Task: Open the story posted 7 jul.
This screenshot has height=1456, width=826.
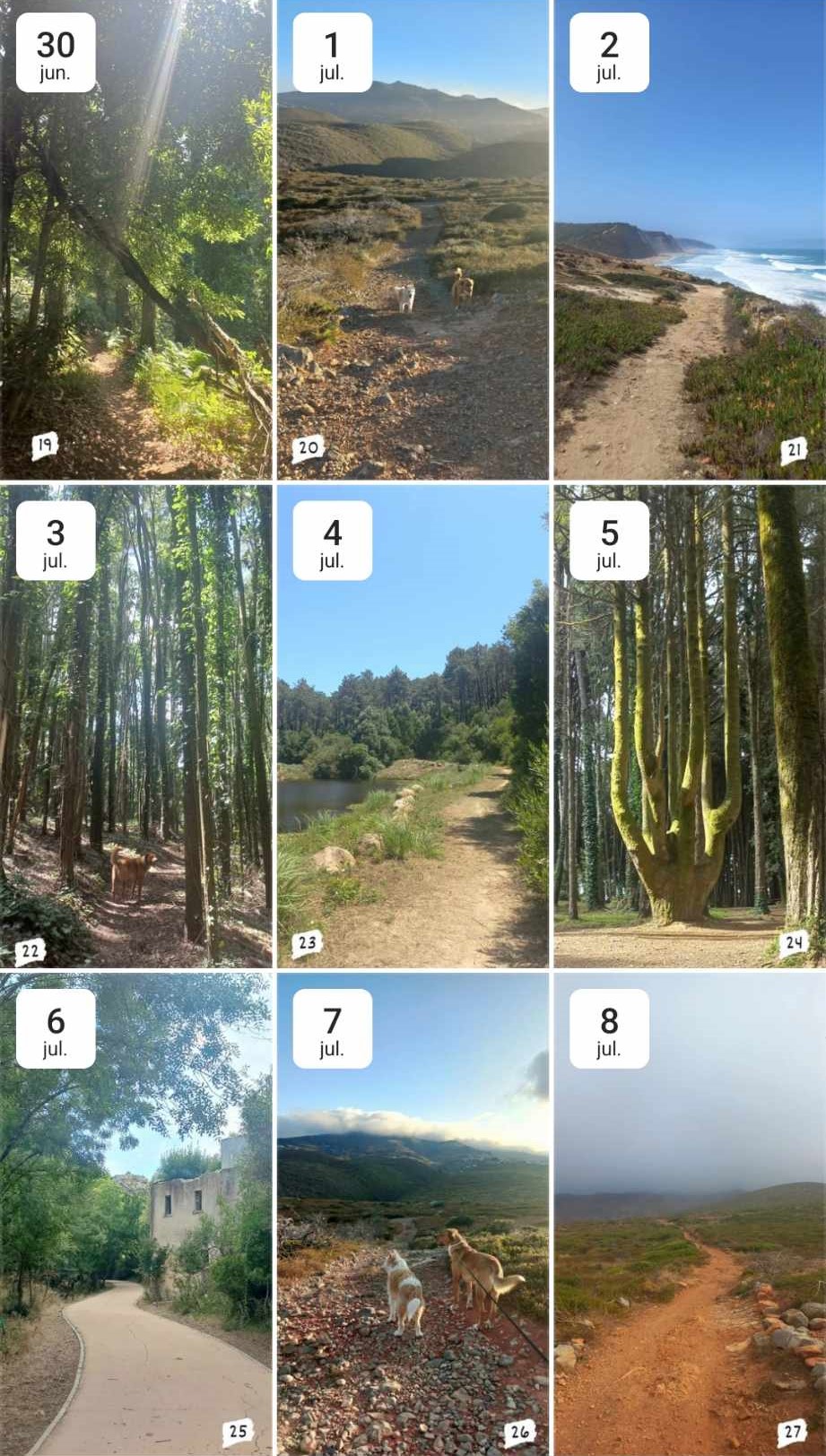Action: [x=413, y=1214]
